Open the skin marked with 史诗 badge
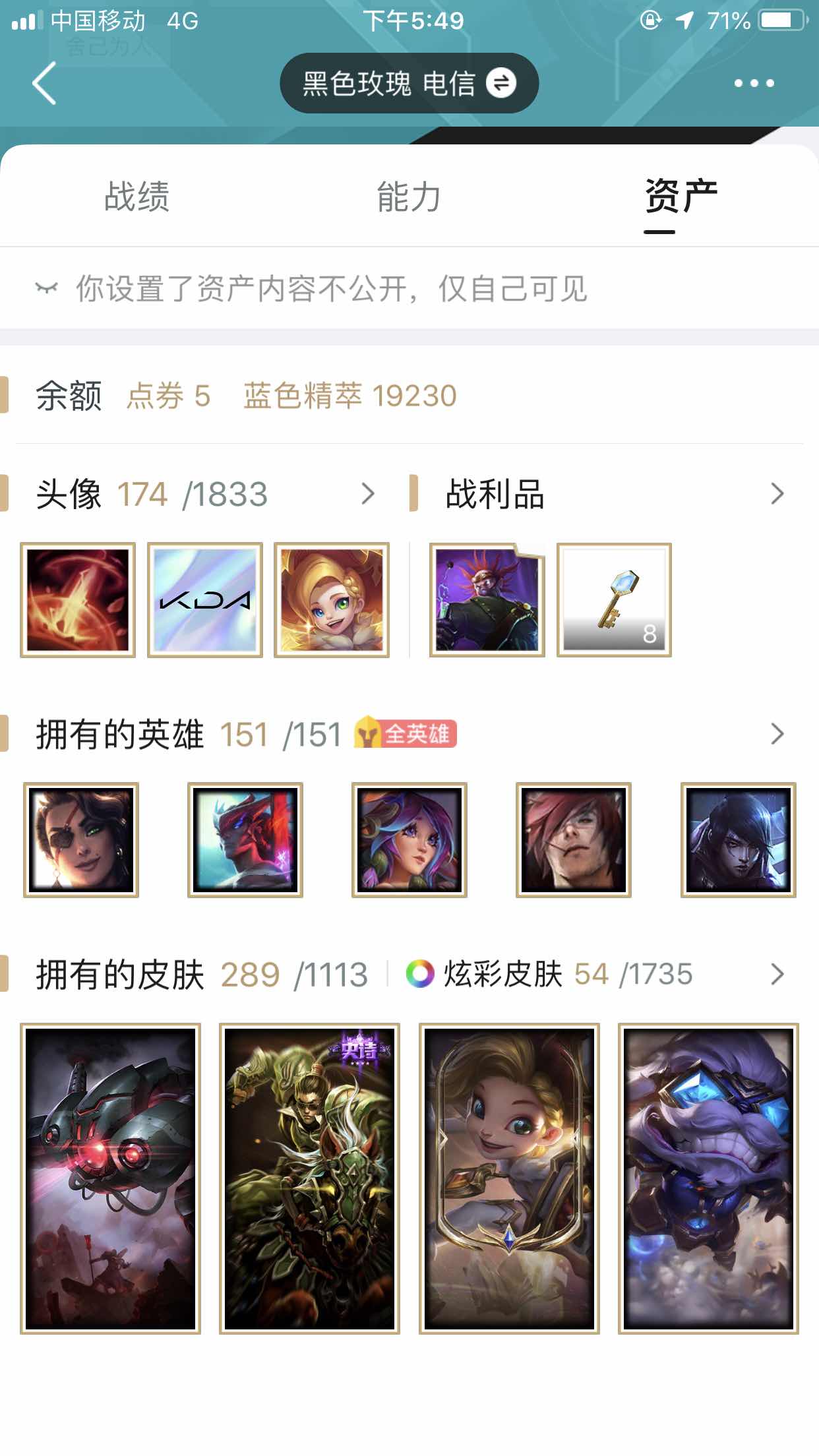 coord(309,1179)
